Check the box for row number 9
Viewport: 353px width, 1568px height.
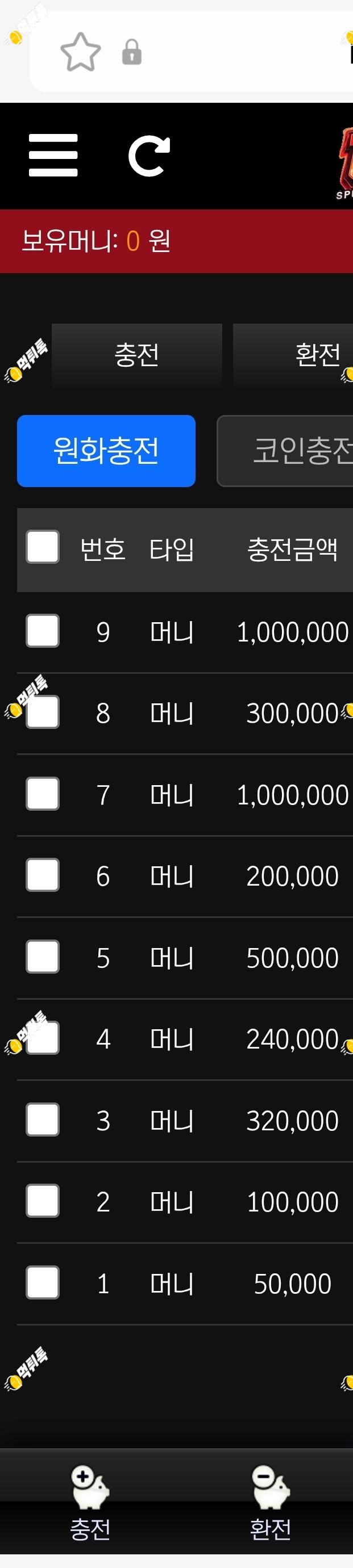(x=43, y=631)
